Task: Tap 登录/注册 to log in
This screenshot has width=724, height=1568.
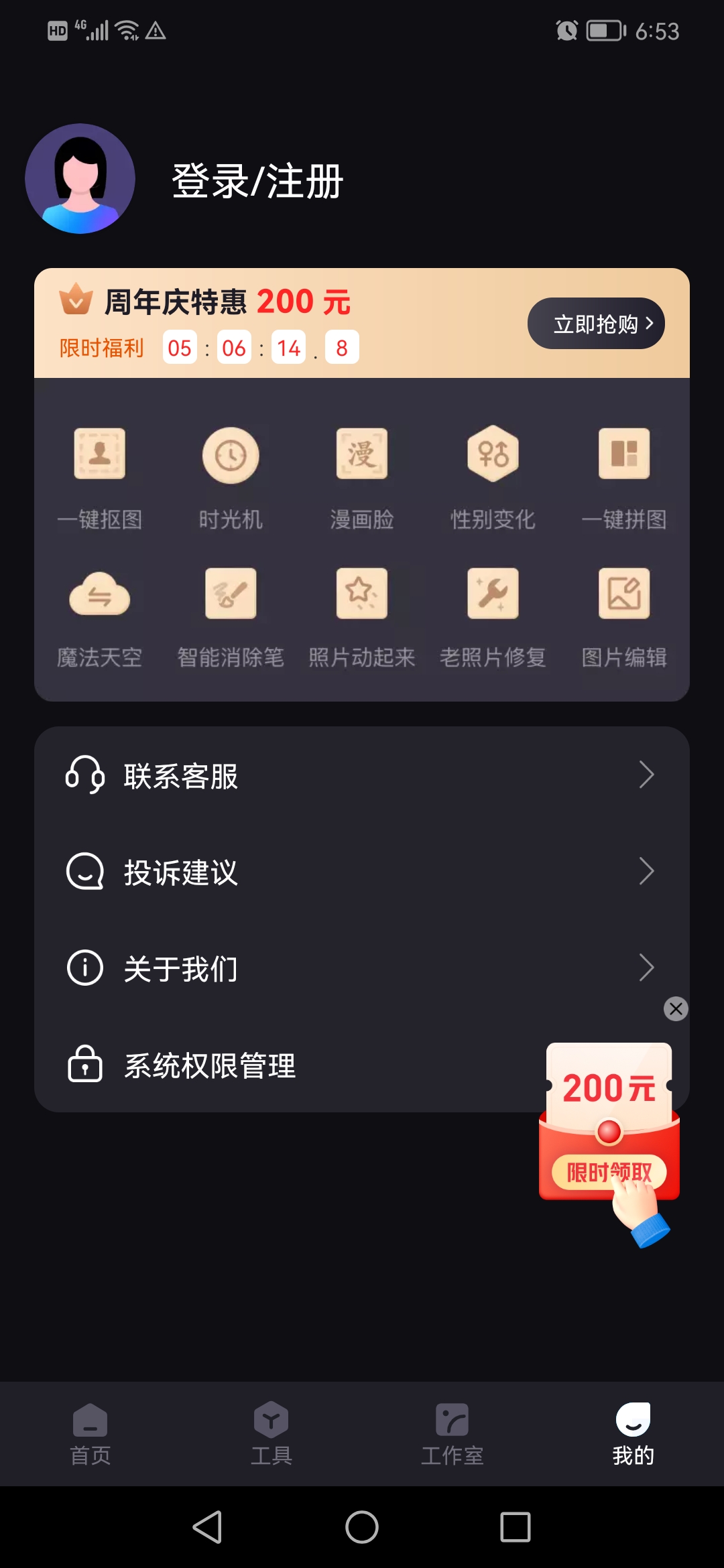Action: [x=257, y=180]
